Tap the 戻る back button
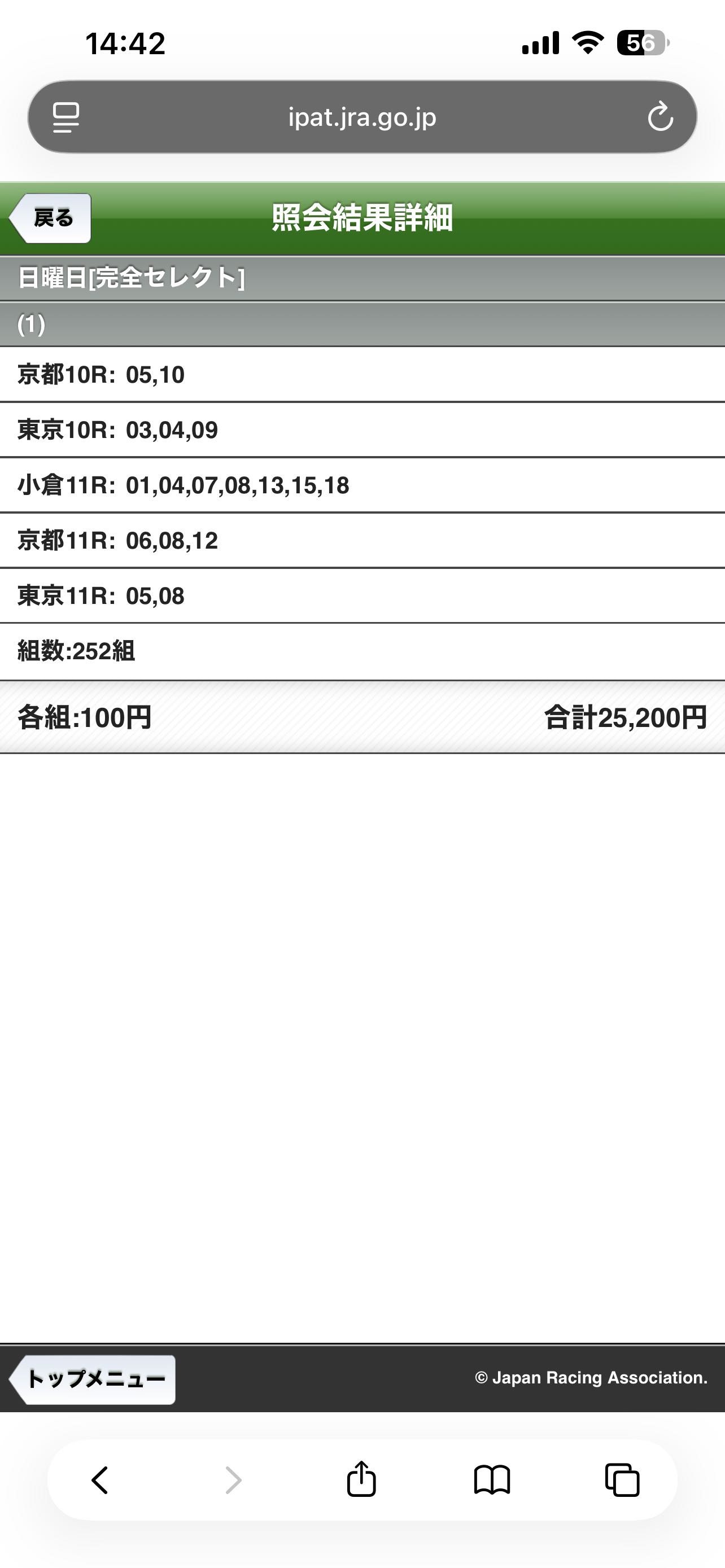This screenshot has height=1568, width=725. tap(51, 218)
